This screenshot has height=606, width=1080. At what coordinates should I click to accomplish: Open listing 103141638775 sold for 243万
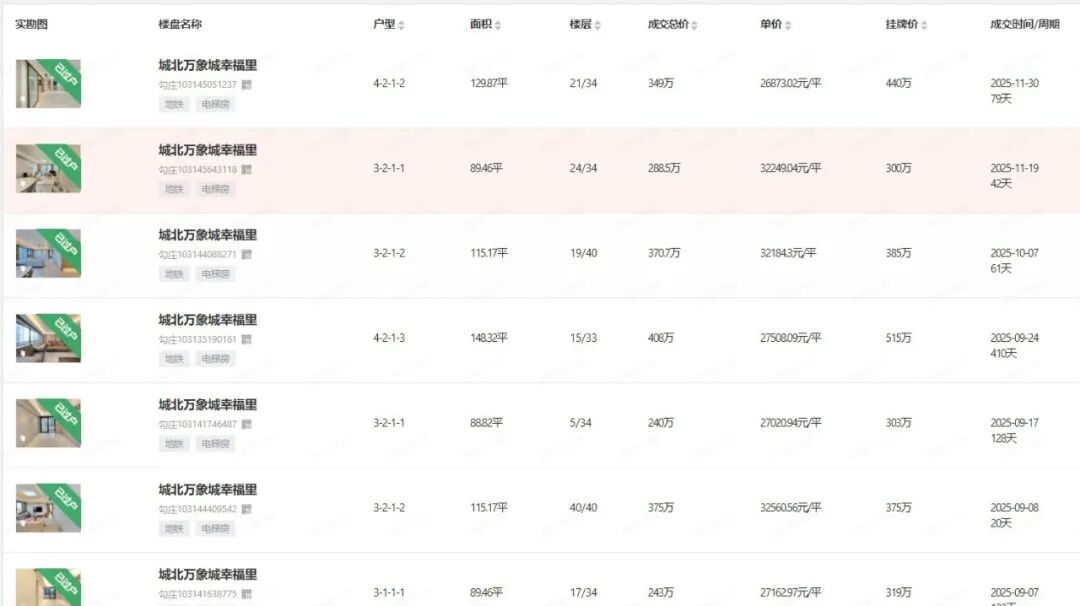coord(207,575)
